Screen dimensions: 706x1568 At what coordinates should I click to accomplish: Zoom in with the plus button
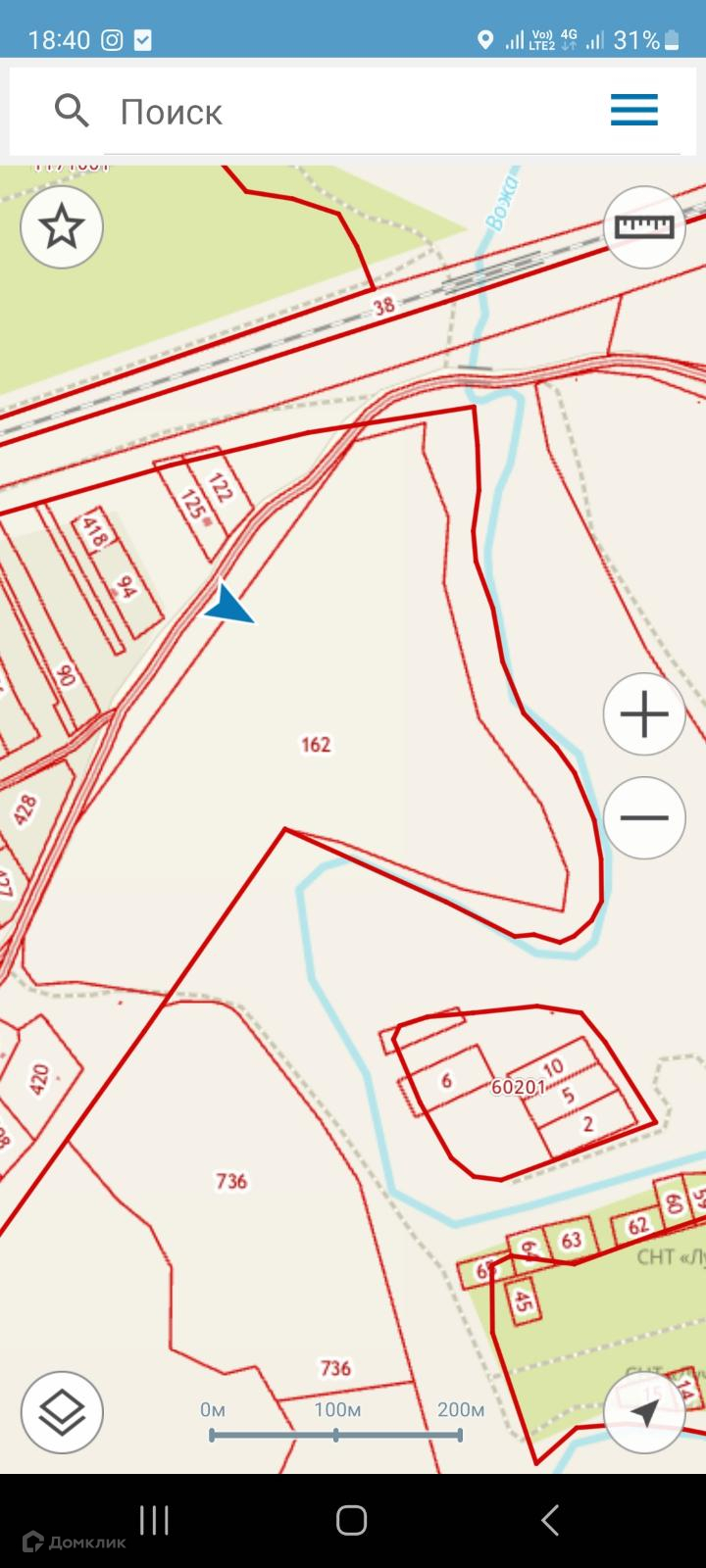pos(644,714)
